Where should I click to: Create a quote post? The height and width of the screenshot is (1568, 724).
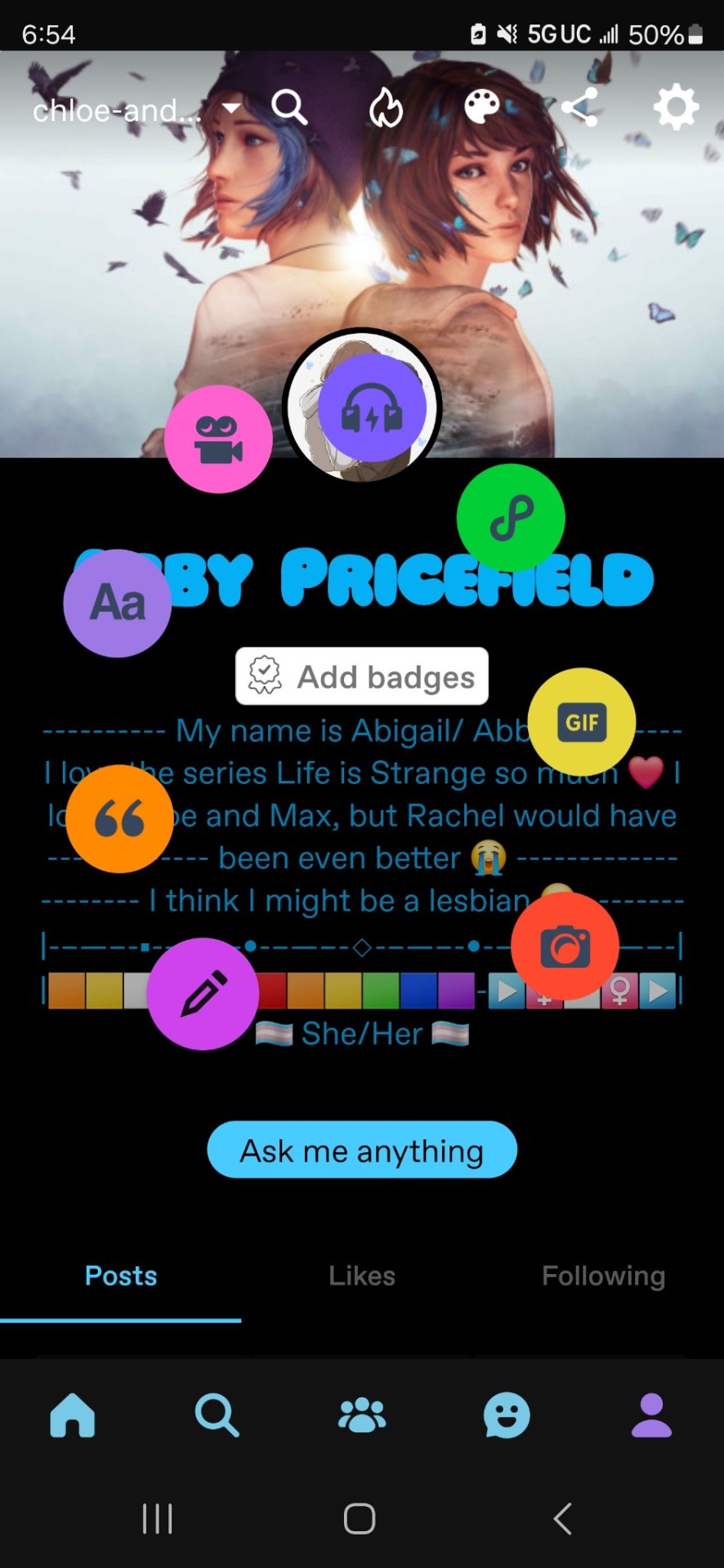(x=119, y=818)
